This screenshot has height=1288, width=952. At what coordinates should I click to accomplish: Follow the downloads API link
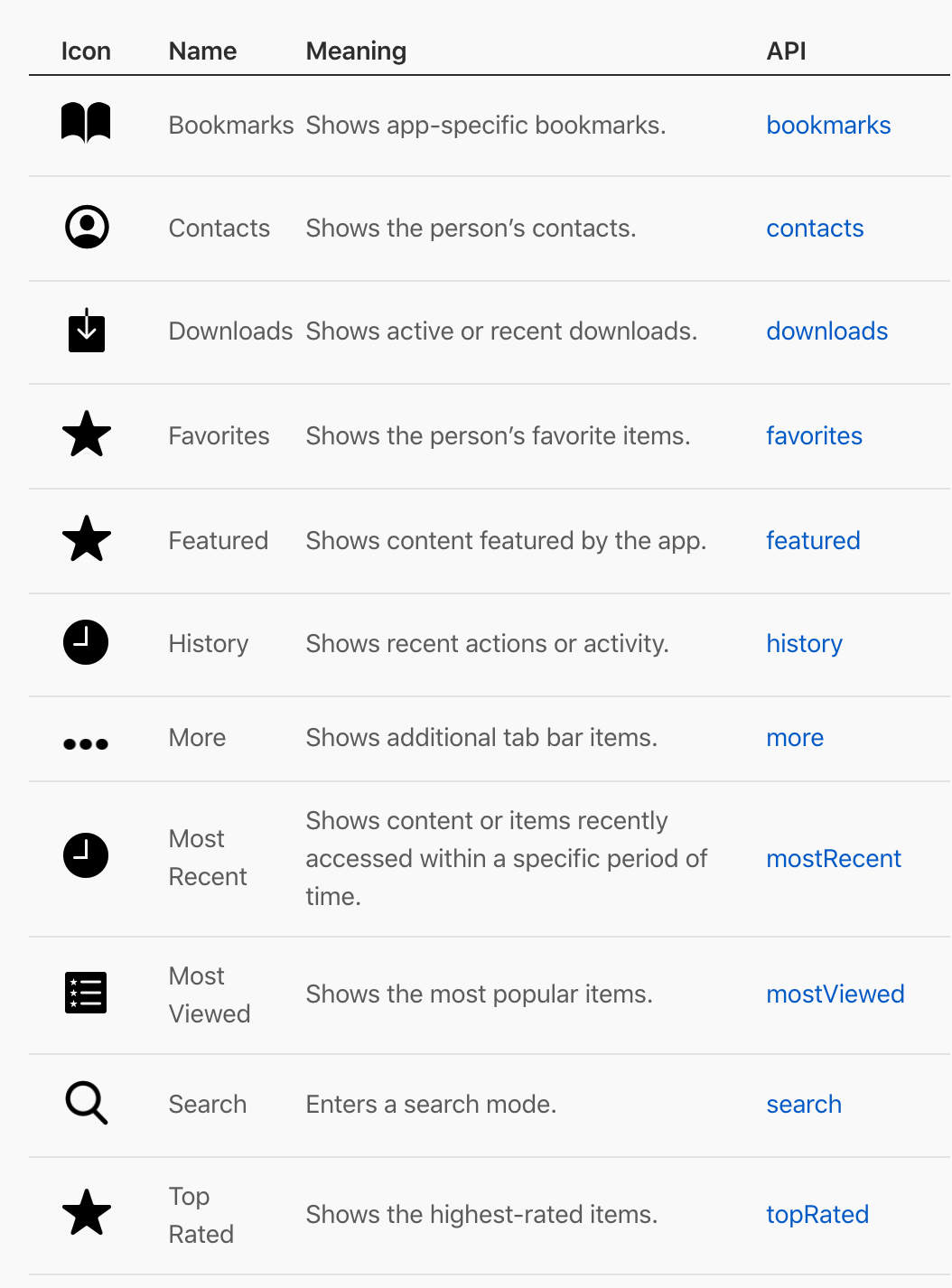point(827,331)
